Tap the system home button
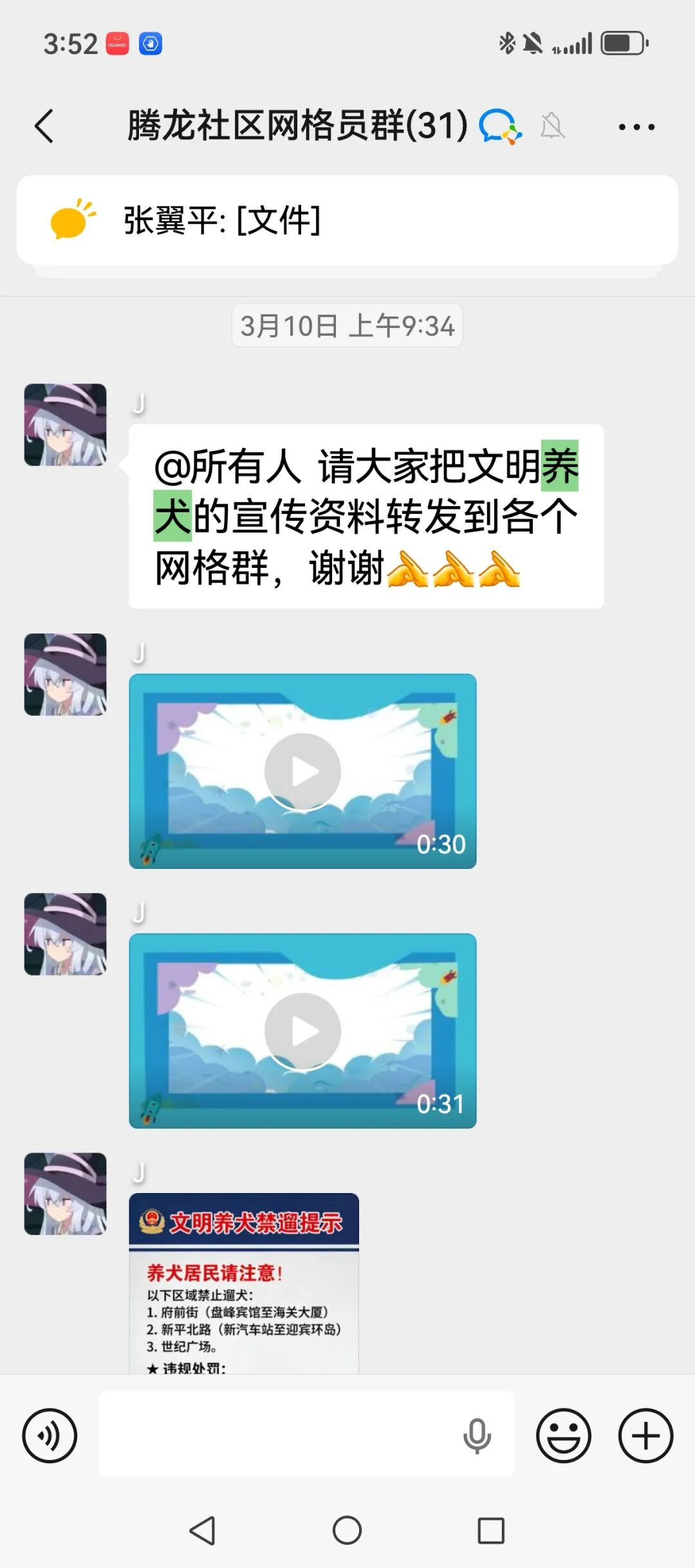Viewport: 695px width, 1568px height. pos(347,1530)
